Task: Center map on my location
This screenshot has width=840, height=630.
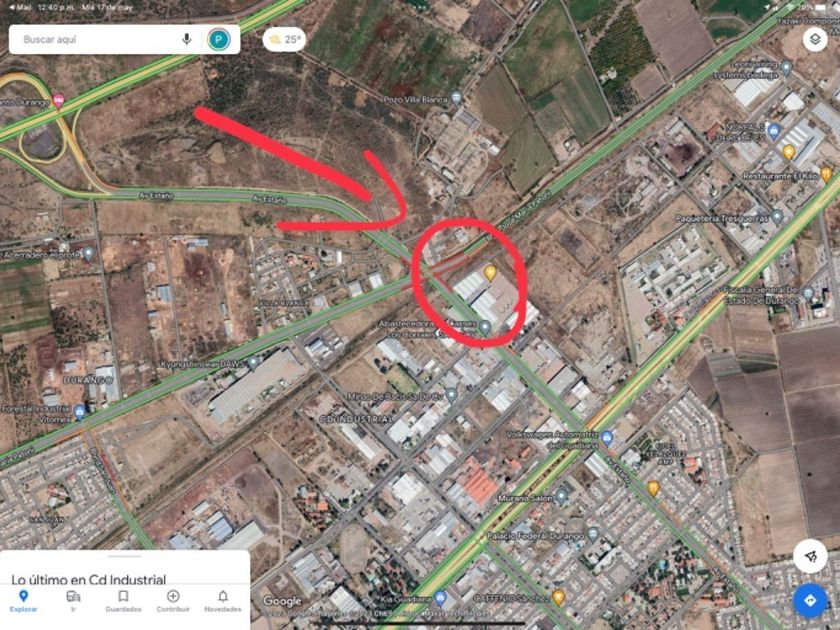Action: 809,556
